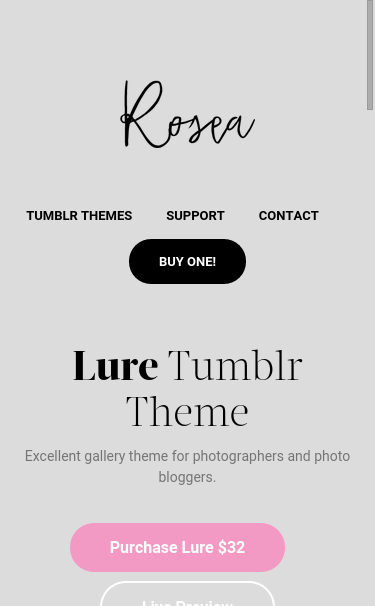Viewport: 375px width, 606px height.
Task: Tap the Buy One! button
Action: point(188,262)
